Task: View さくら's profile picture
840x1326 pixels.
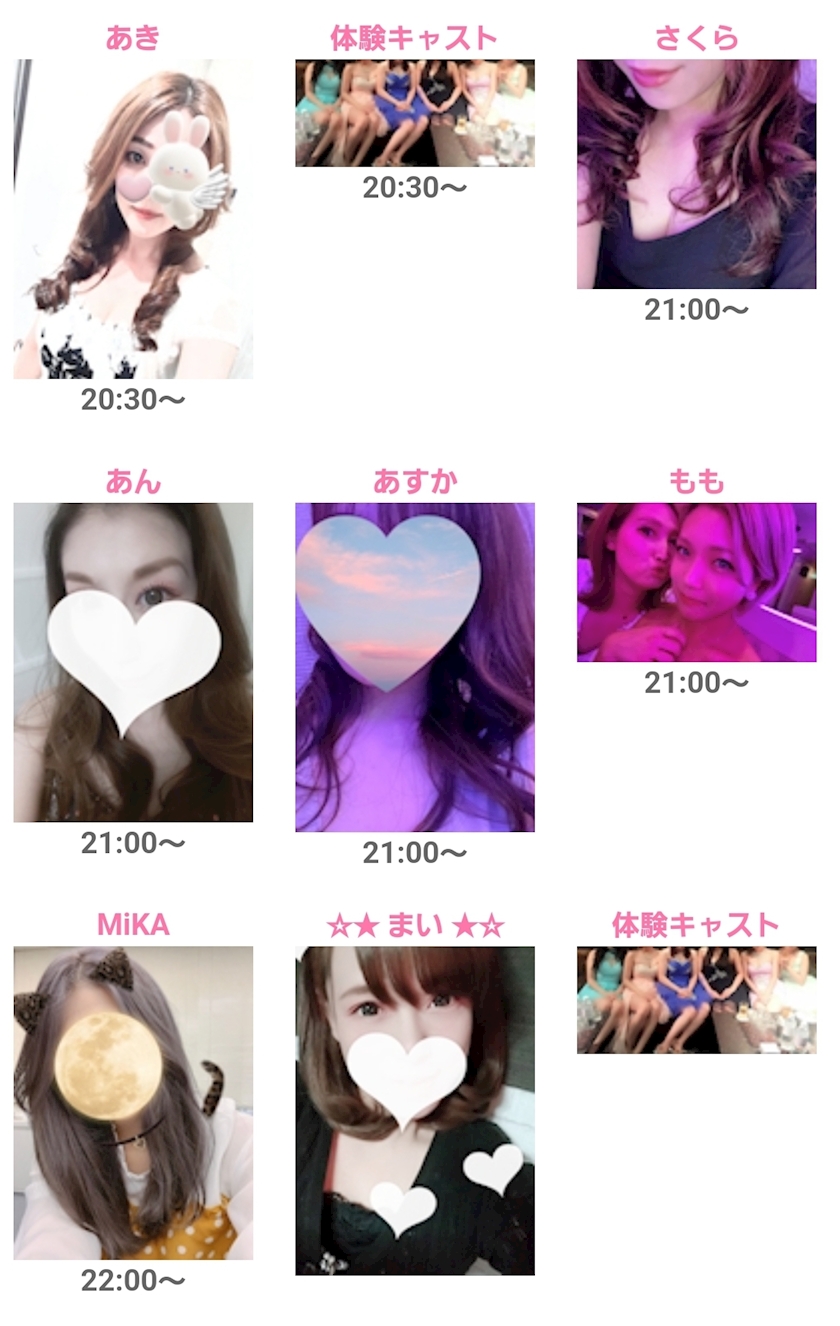Action: pos(696,174)
